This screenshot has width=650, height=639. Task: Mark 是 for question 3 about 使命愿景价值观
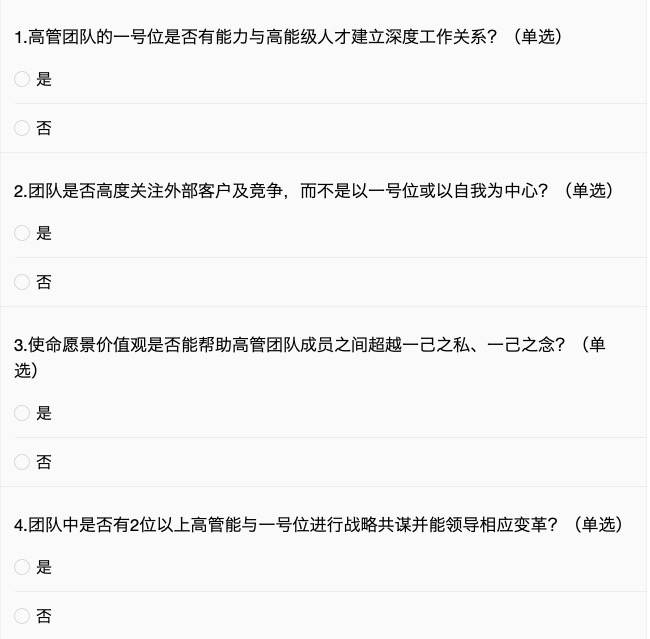pos(22,413)
